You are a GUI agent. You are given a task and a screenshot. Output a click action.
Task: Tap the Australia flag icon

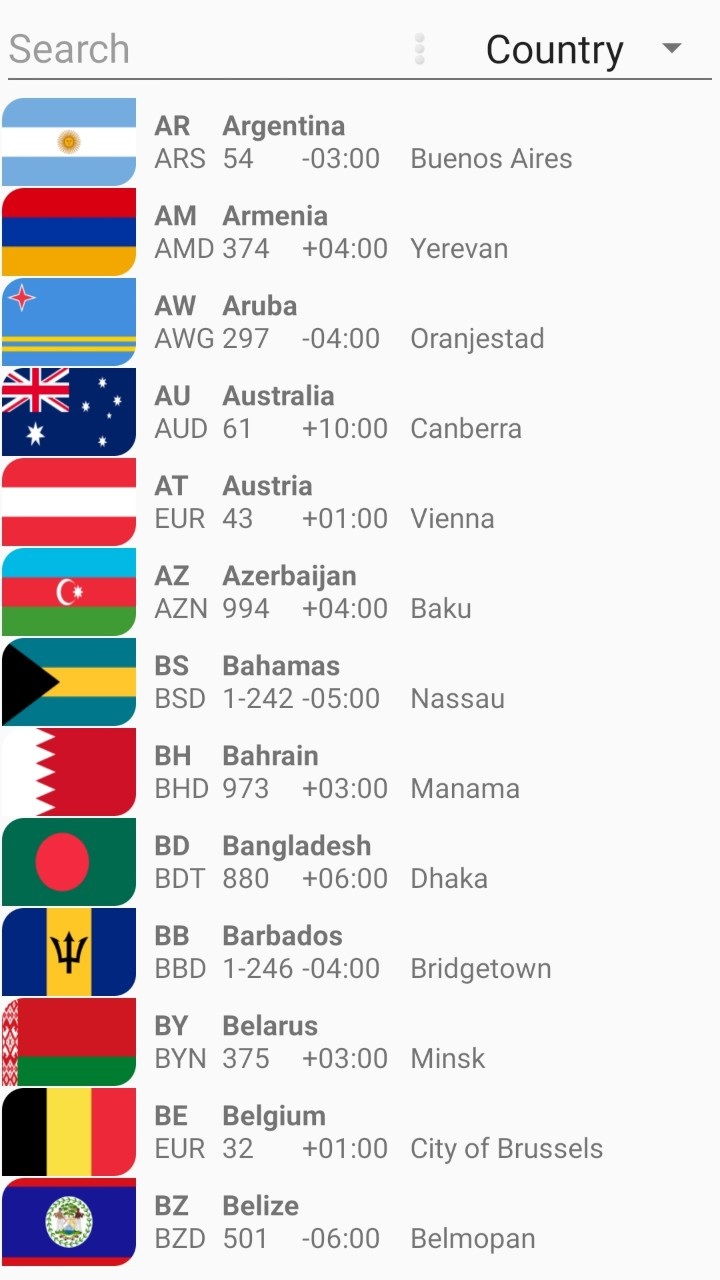coord(68,410)
